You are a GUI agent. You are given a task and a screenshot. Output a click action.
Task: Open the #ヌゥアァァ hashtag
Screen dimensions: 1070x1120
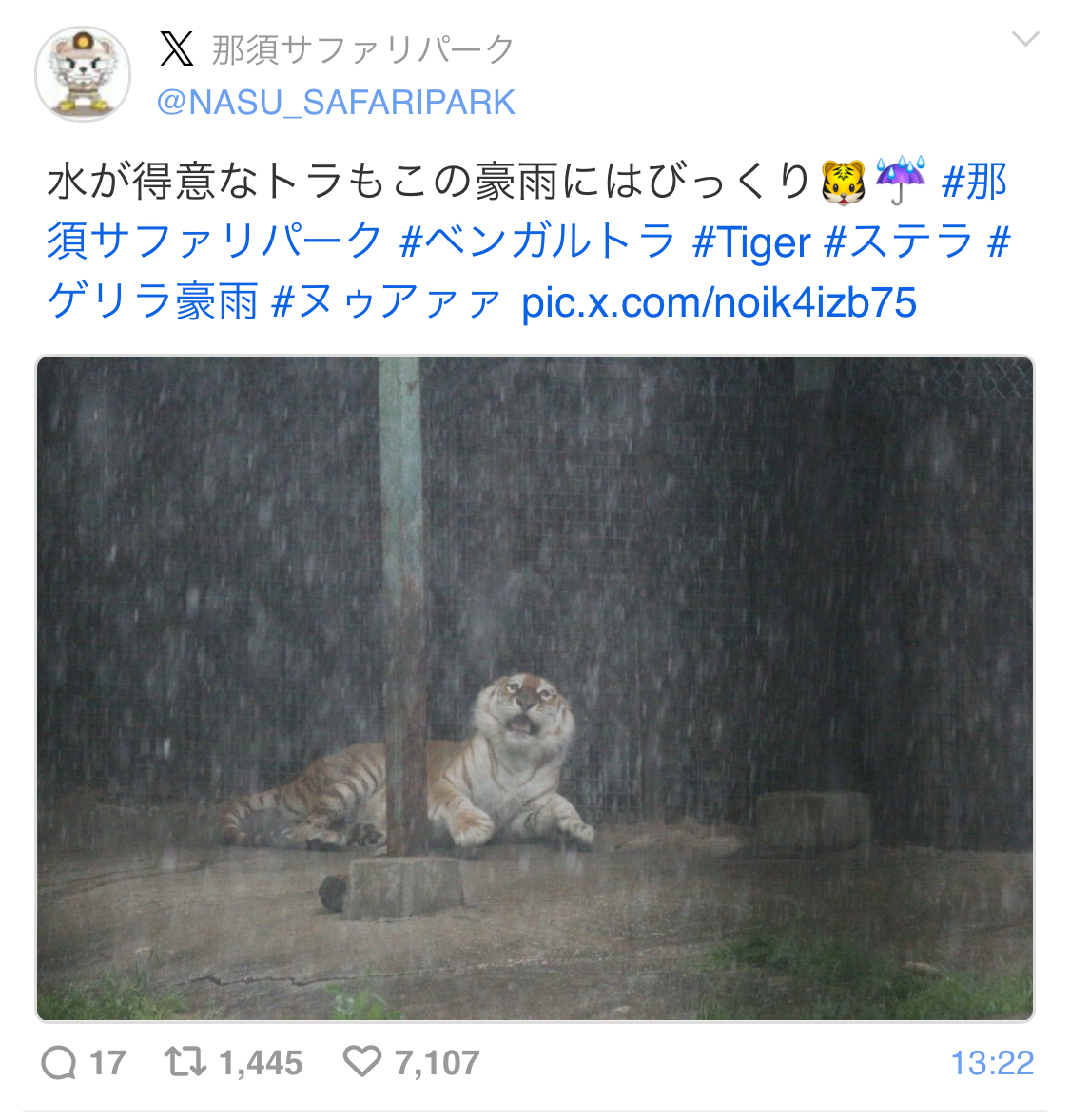tap(386, 302)
